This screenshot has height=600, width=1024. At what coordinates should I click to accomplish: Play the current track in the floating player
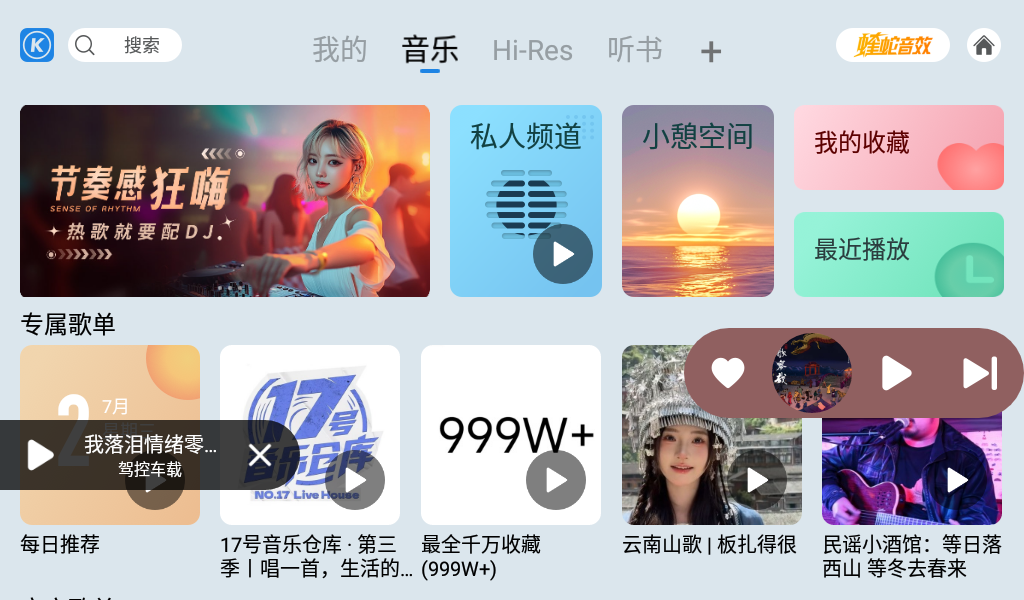pyautogui.click(x=896, y=373)
